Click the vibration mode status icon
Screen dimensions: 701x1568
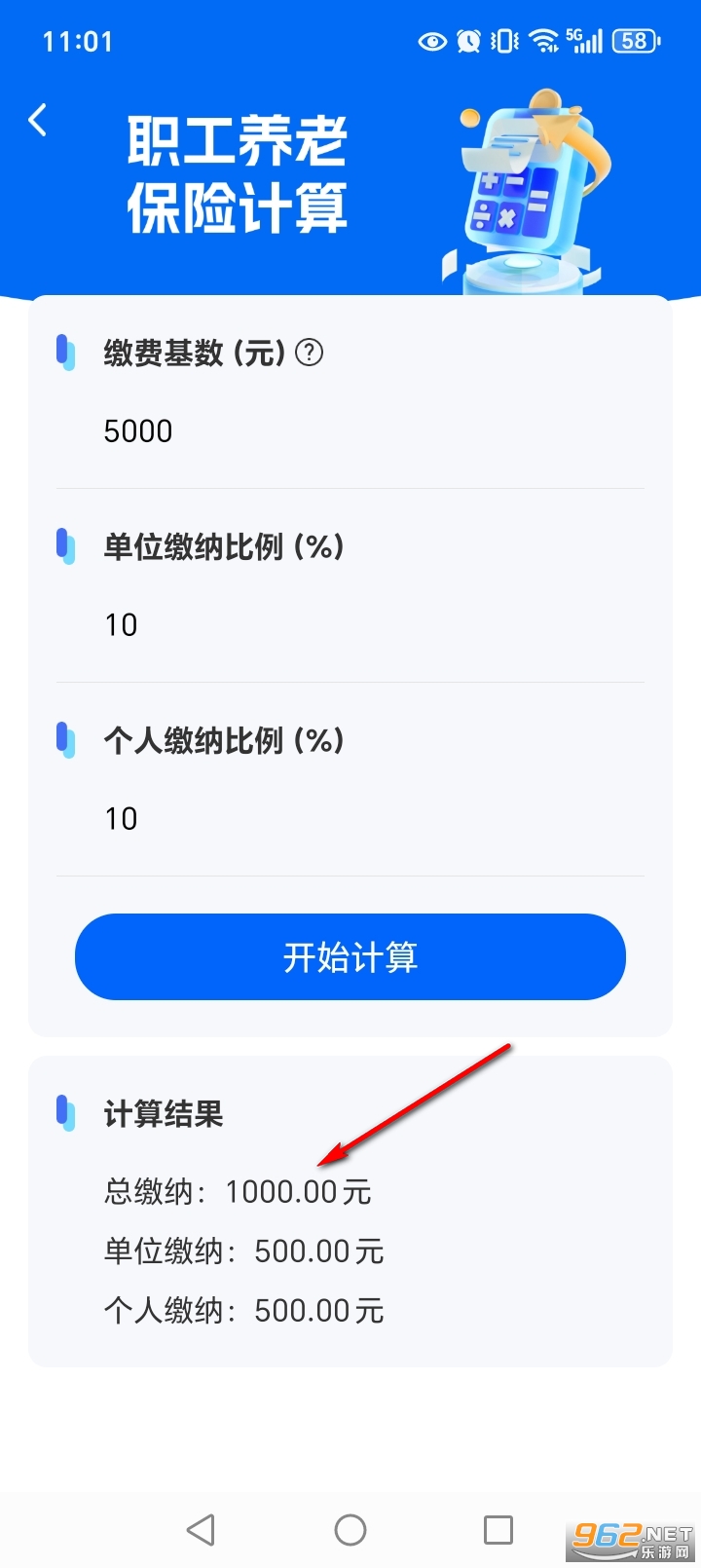pyautogui.click(x=502, y=41)
